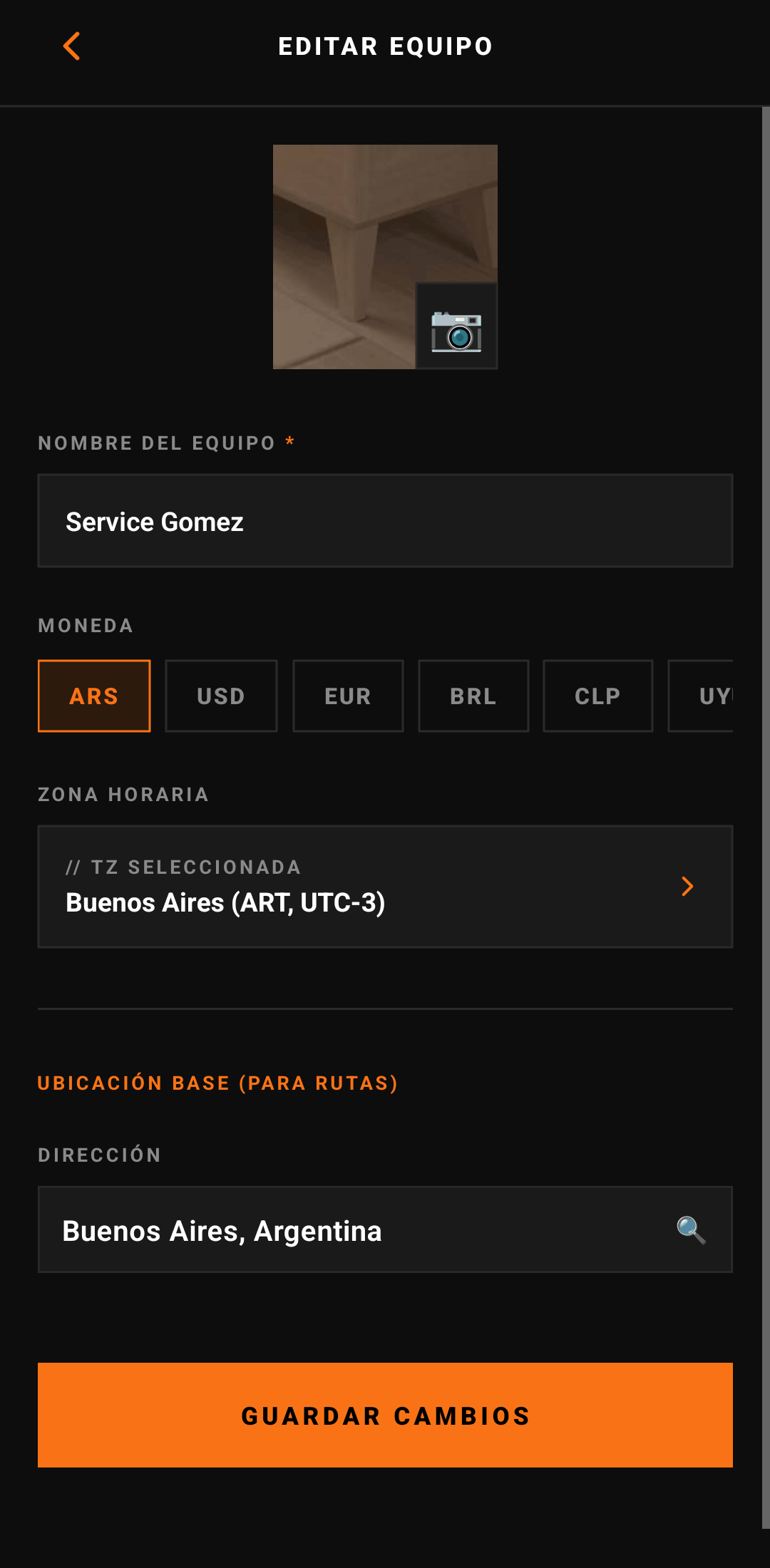Click the orange chevron beside the timezone
Image resolution: width=770 pixels, height=1568 pixels.
(x=687, y=886)
